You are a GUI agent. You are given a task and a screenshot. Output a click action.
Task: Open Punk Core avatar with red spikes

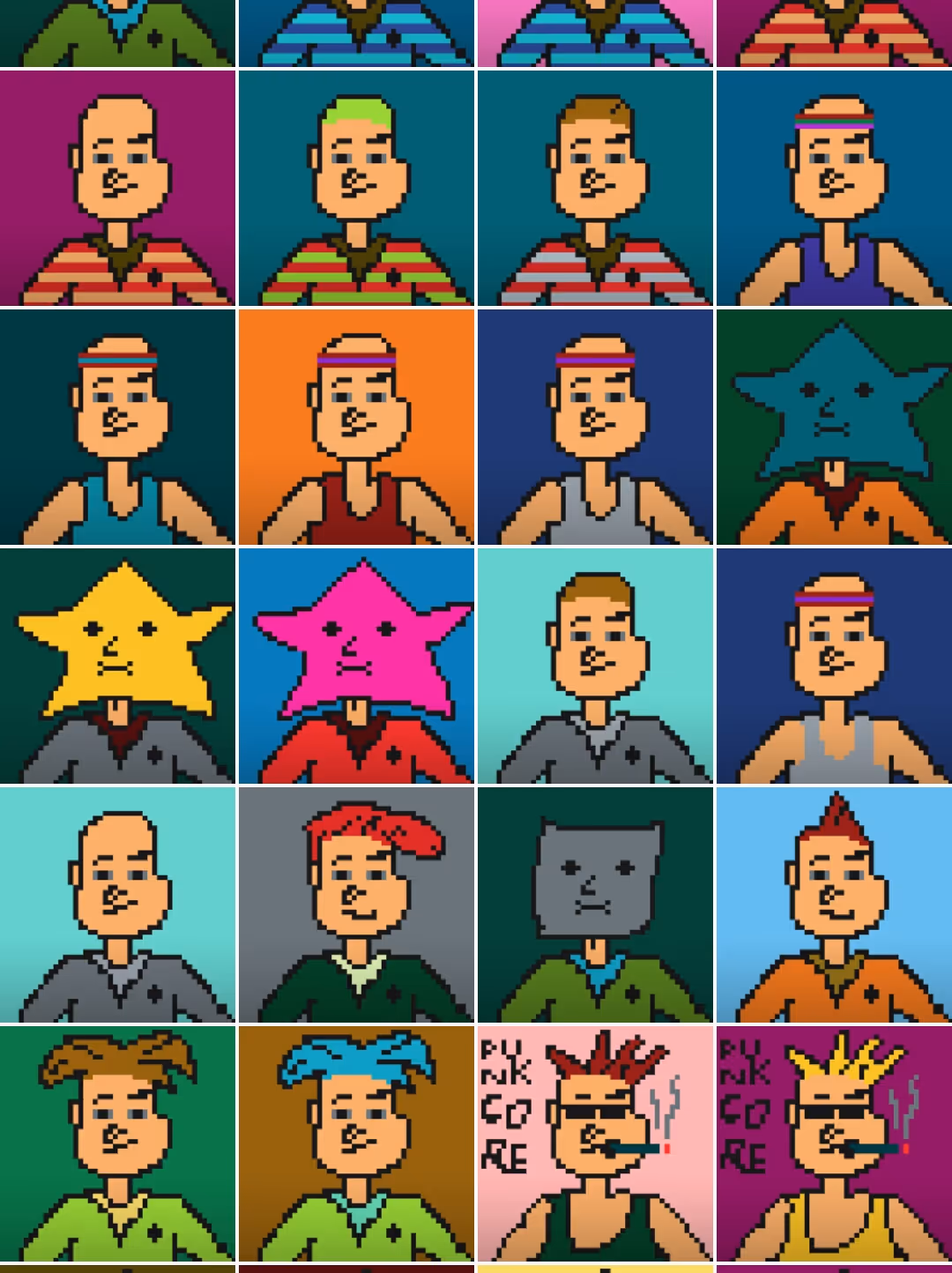pyautogui.click(x=595, y=1143)
